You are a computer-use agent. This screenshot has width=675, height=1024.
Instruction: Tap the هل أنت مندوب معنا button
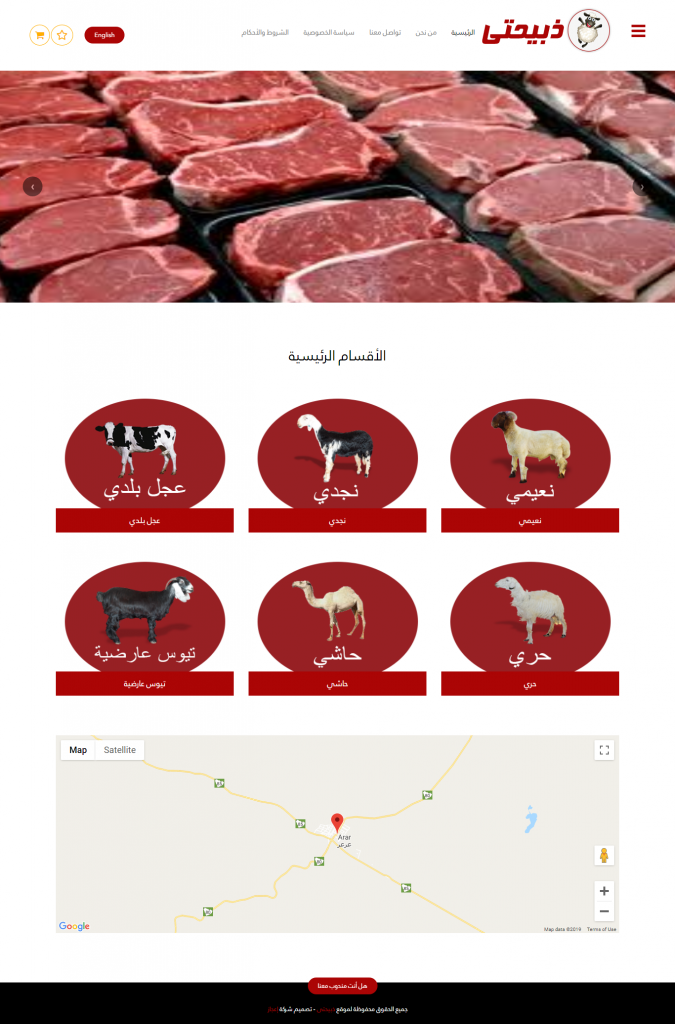point(342,986)
